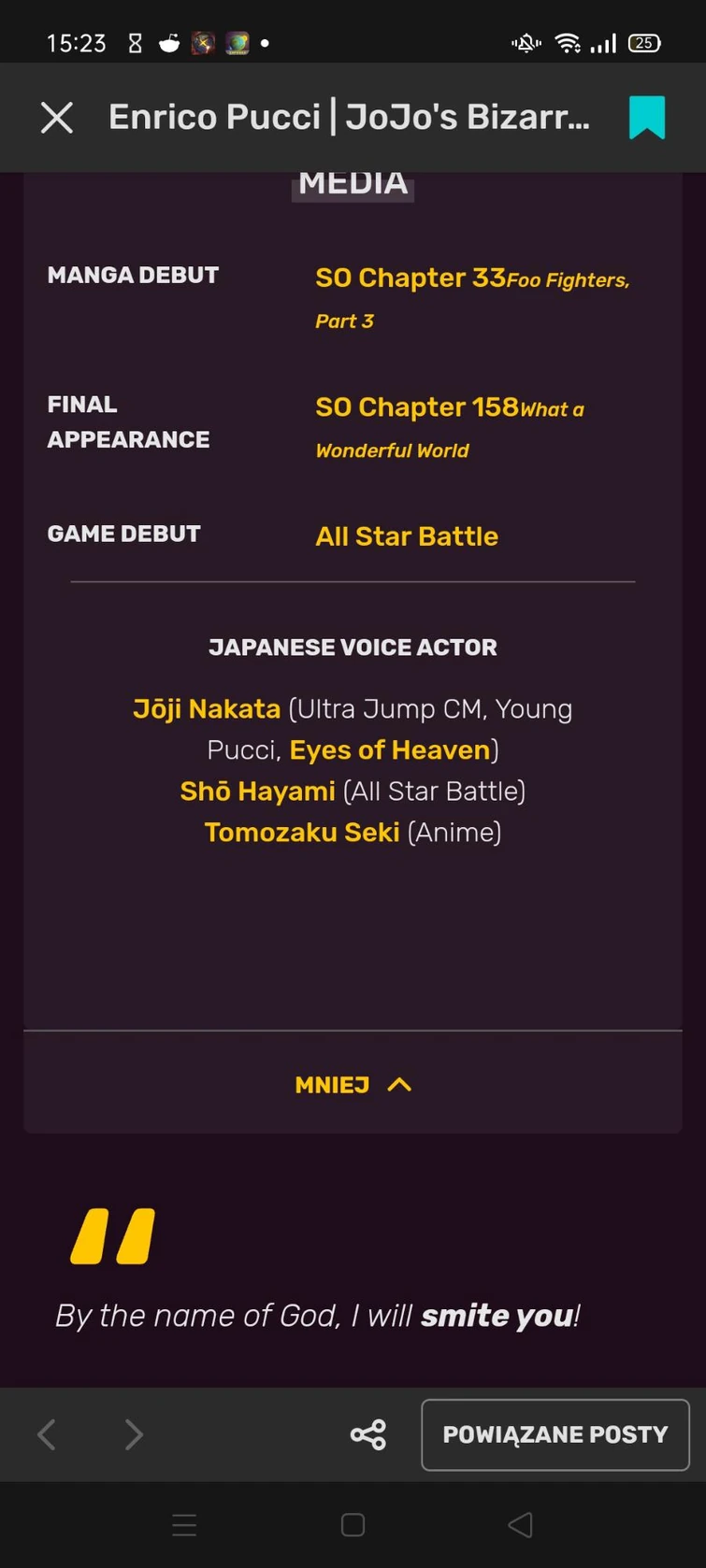Tap the recent apps navigation button

[x=184, y=1524]
